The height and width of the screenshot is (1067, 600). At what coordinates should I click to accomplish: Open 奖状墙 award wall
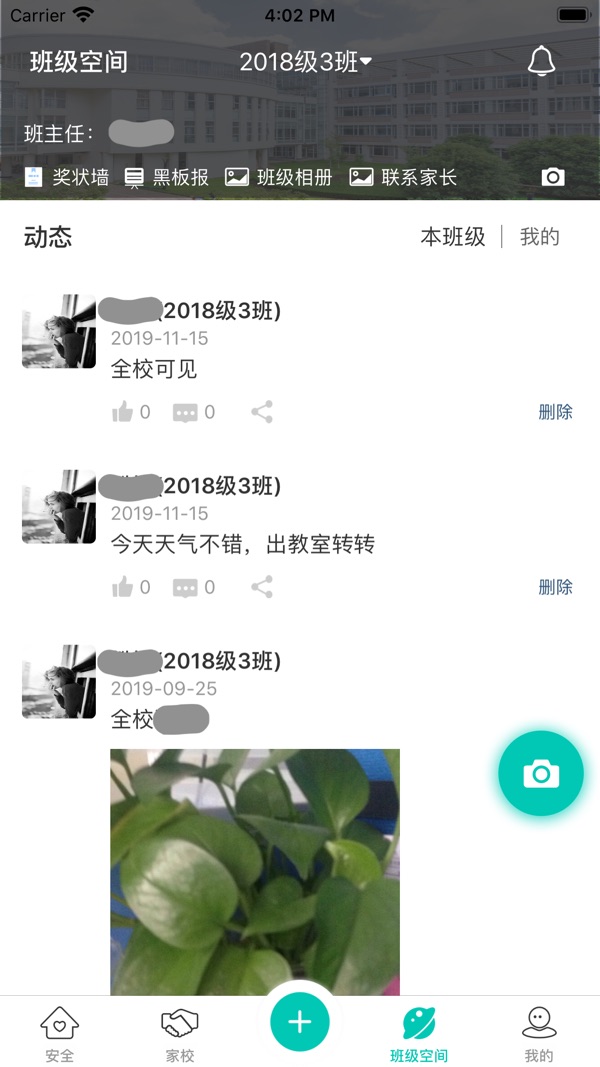tap(67, 177)
